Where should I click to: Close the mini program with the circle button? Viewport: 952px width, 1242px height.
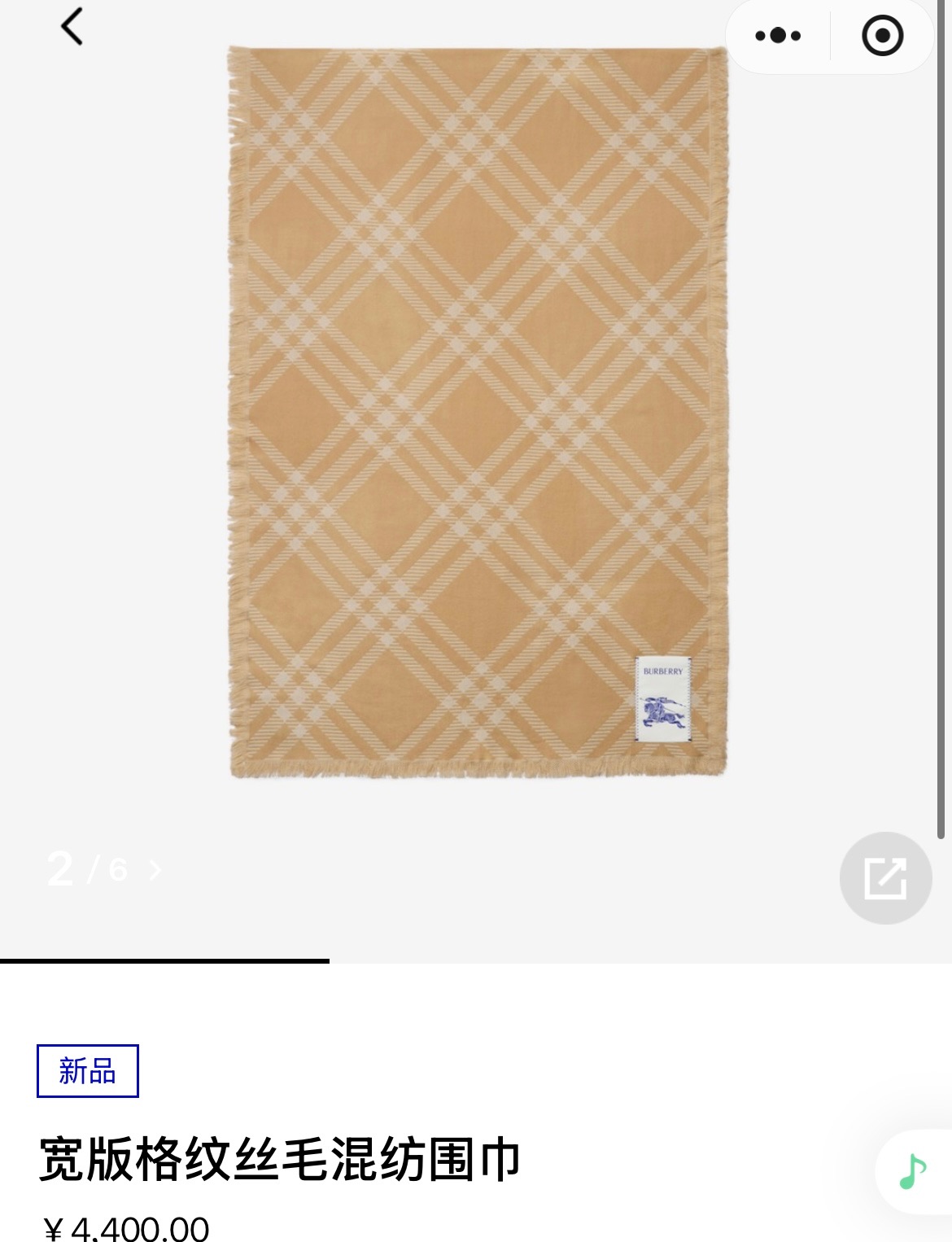[x=882, y=36]
